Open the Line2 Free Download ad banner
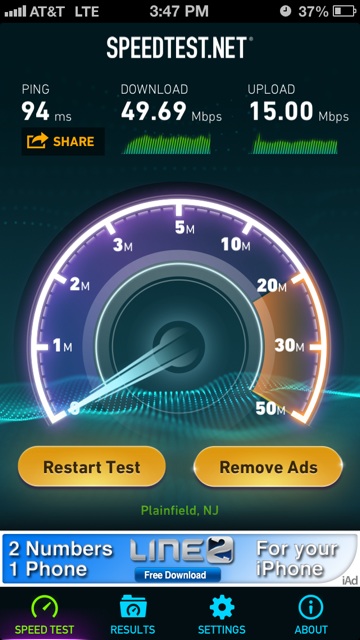The image size is (360, 640). (180, 559)
